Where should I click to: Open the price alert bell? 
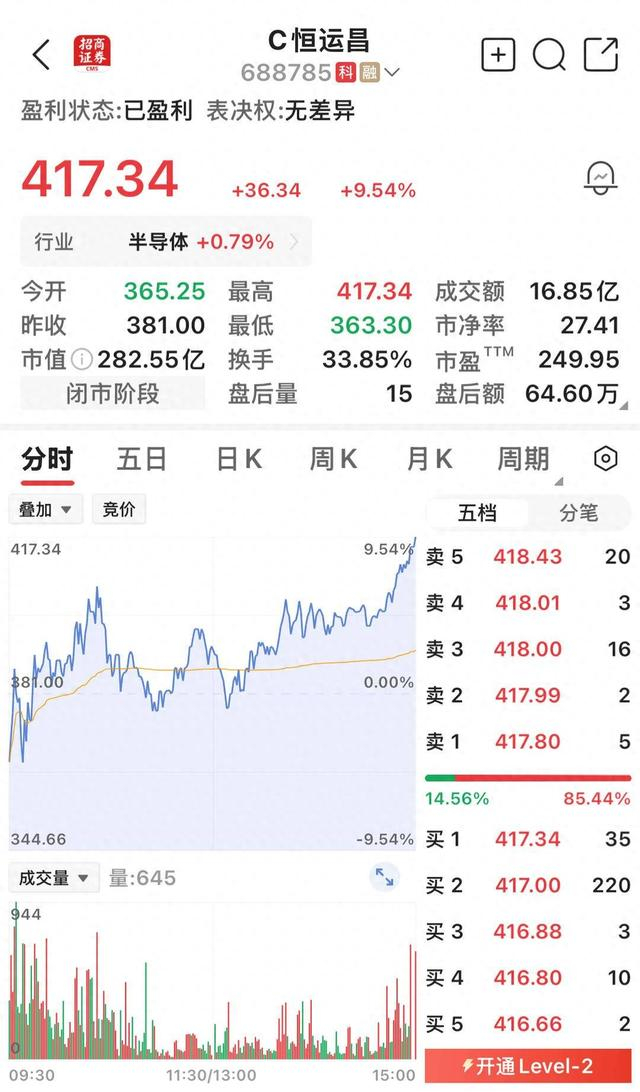point(600,180)
